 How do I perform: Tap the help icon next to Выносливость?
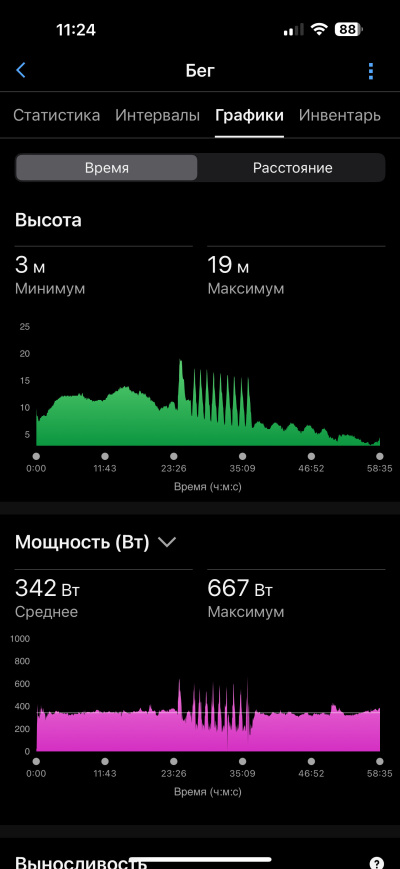point(376,862)
